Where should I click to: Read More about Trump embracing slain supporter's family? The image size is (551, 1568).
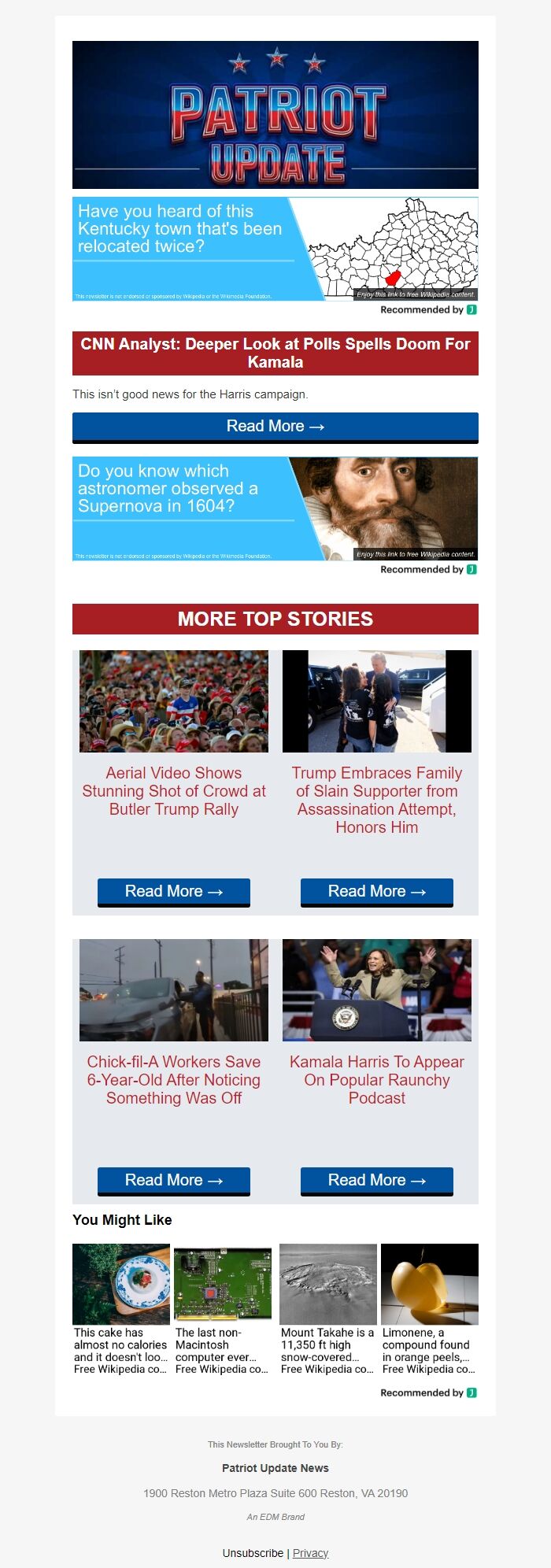click(377, 892)
